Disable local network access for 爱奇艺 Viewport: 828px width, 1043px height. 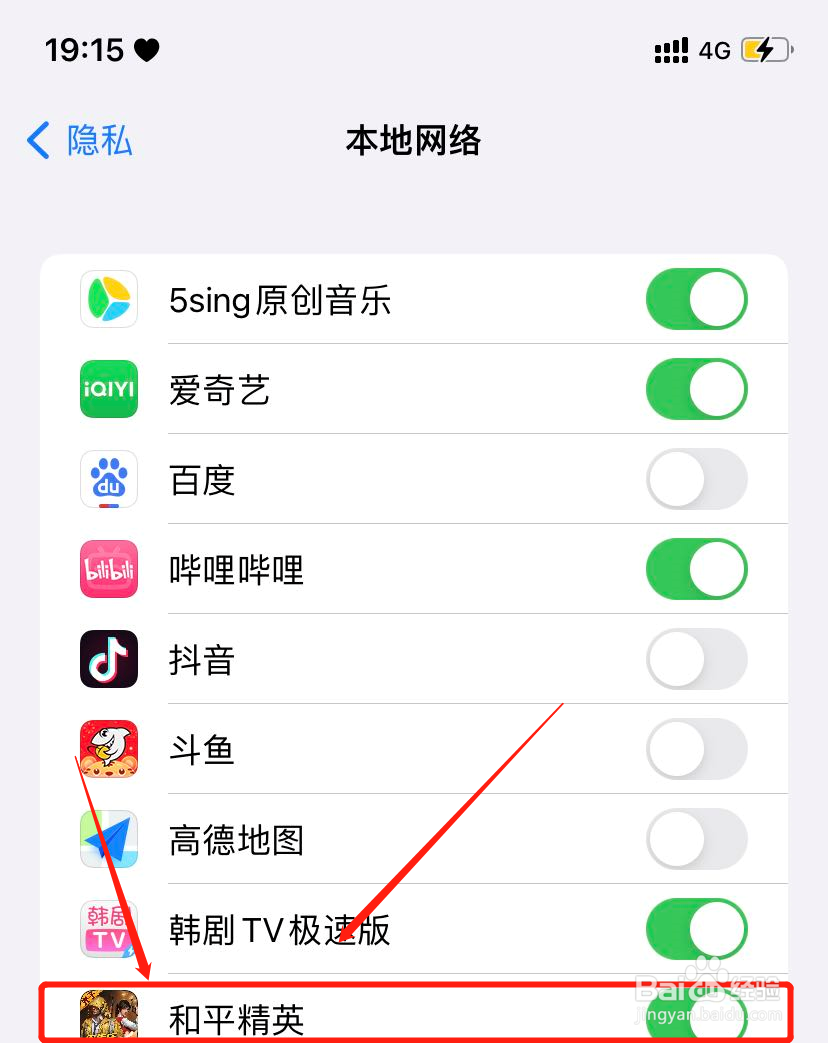pos(696,389)
